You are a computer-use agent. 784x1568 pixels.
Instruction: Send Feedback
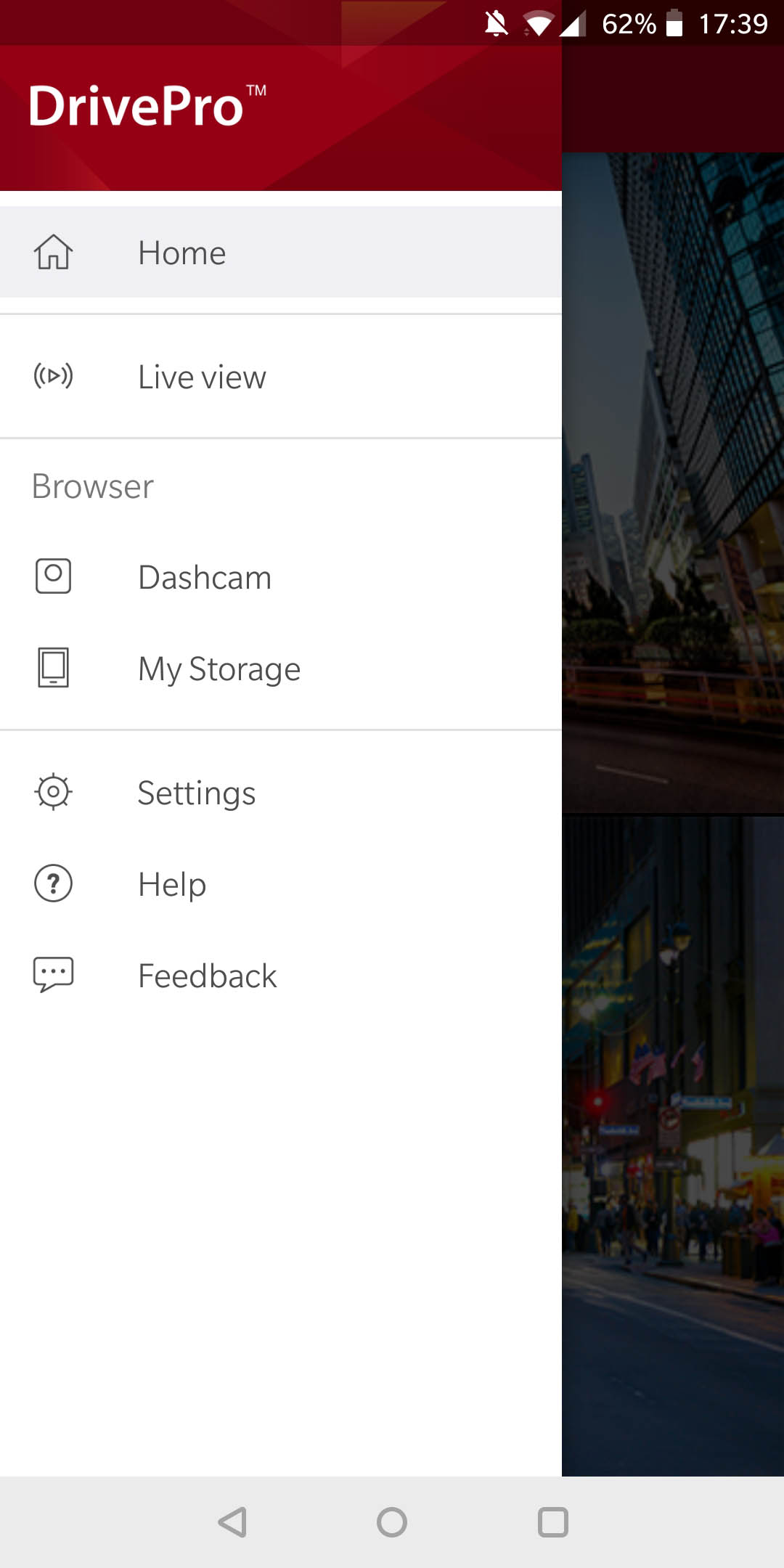[x=280, y=975]
